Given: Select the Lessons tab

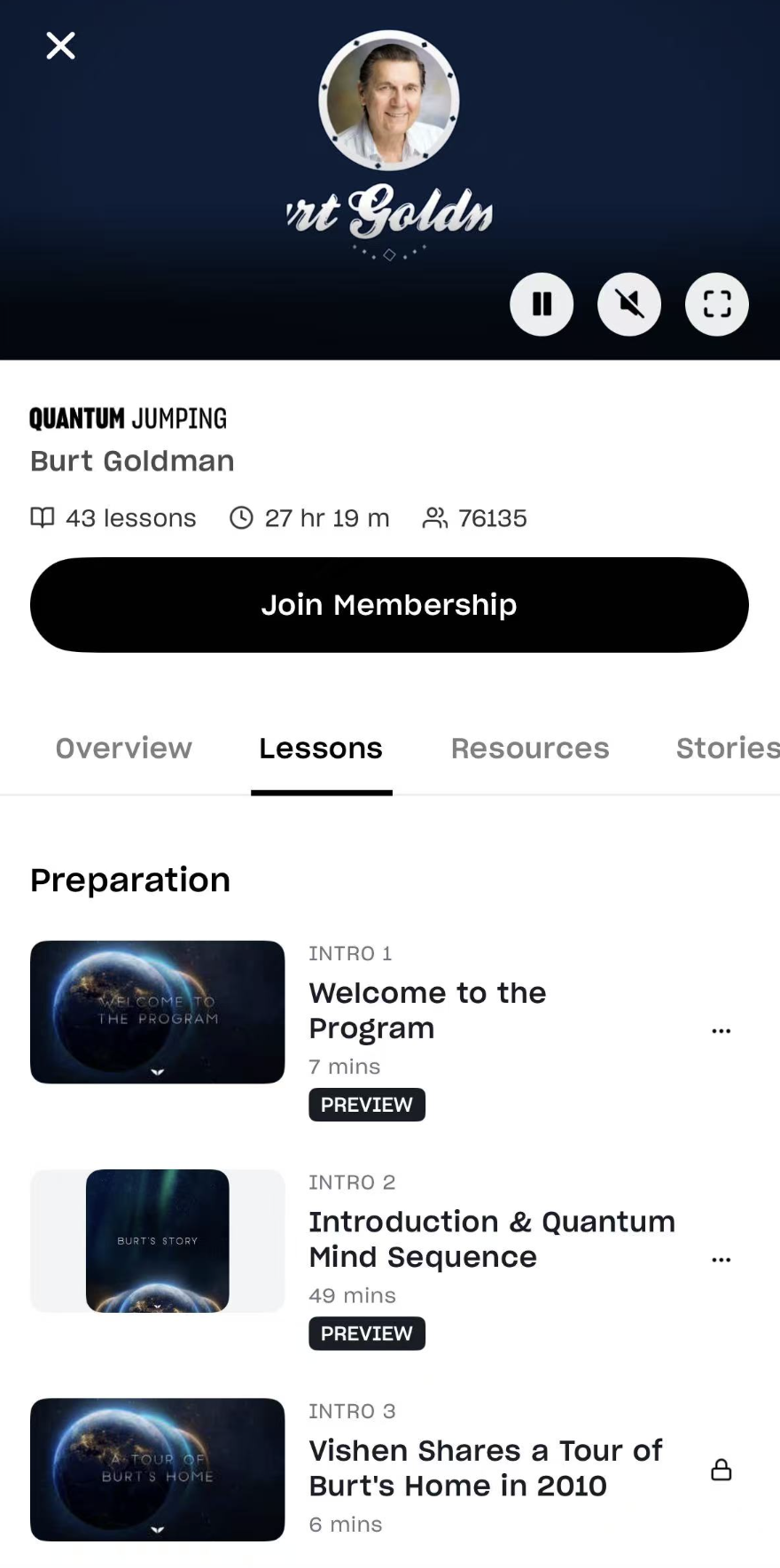Looking at the screenshot, I should click(321, 749).
